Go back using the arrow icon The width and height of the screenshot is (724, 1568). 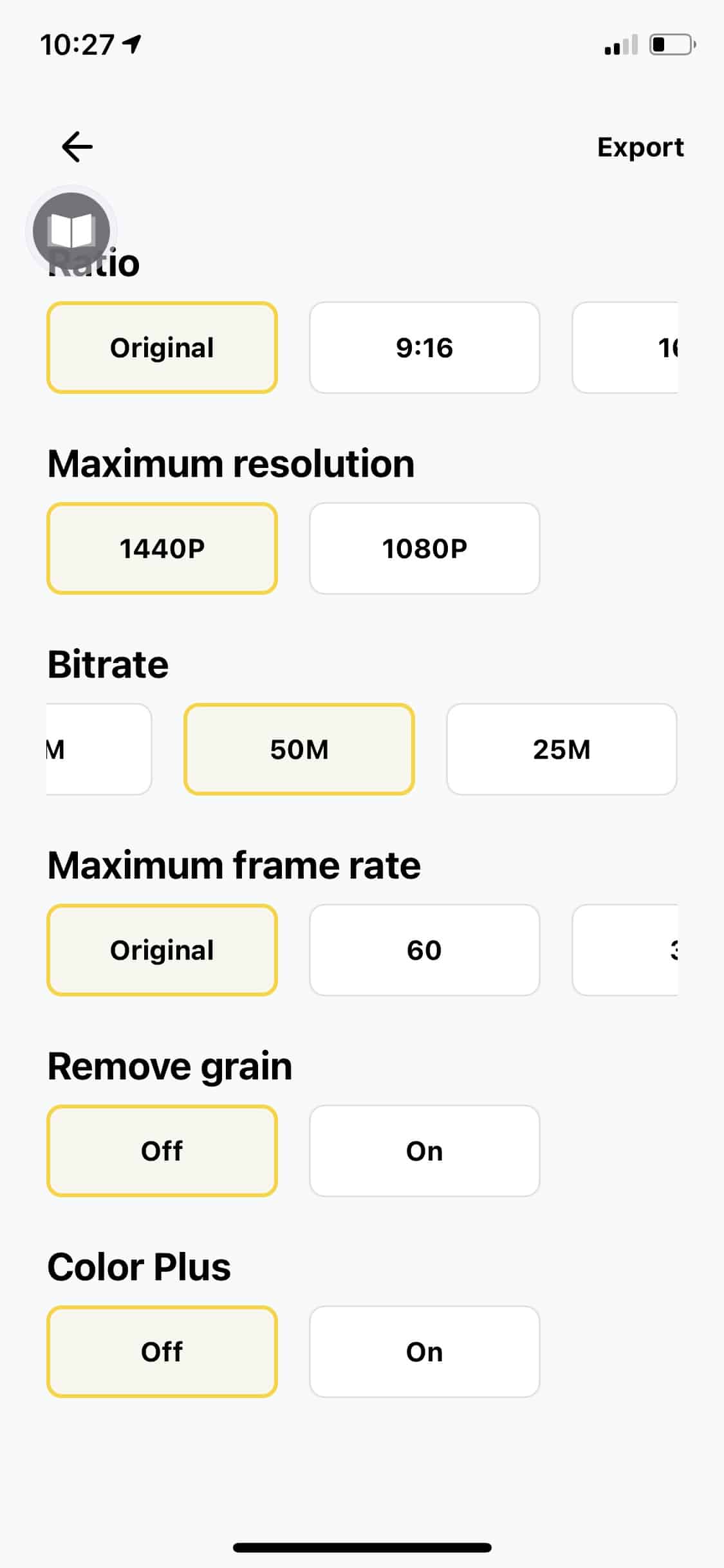[x=77, y=147]
